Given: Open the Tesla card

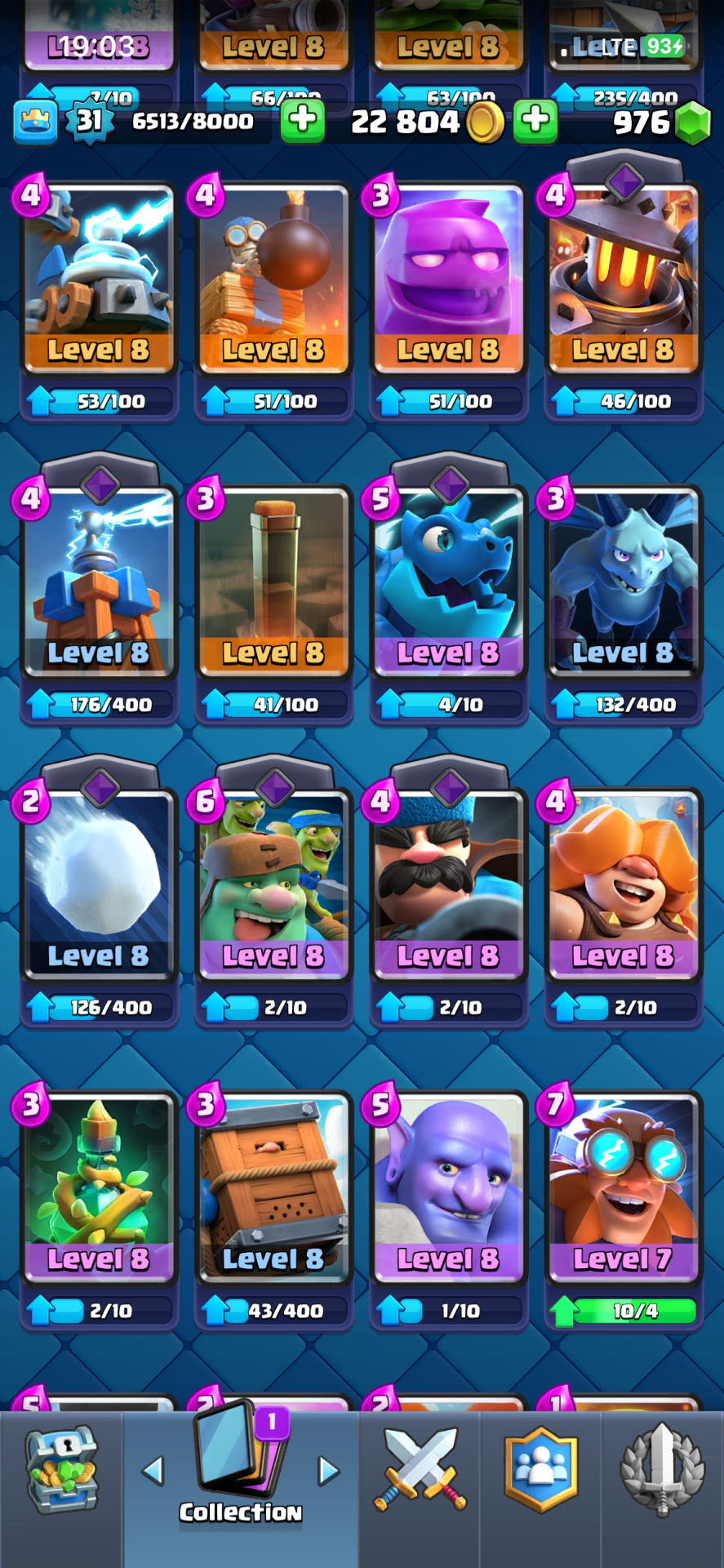Looking at the screenshot, I should point(98,581).
